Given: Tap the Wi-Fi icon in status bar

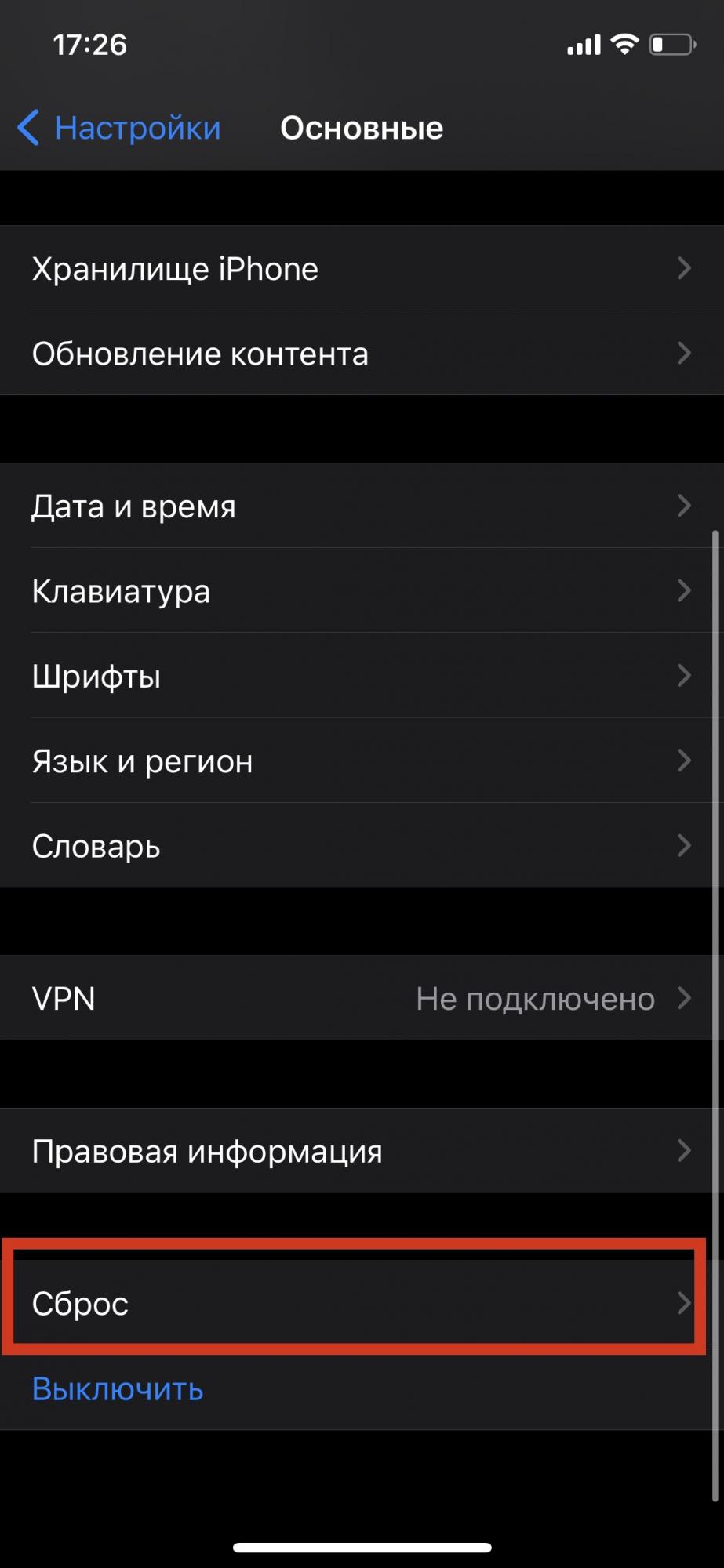Looking at the screenshot, I should pos(624,45).
